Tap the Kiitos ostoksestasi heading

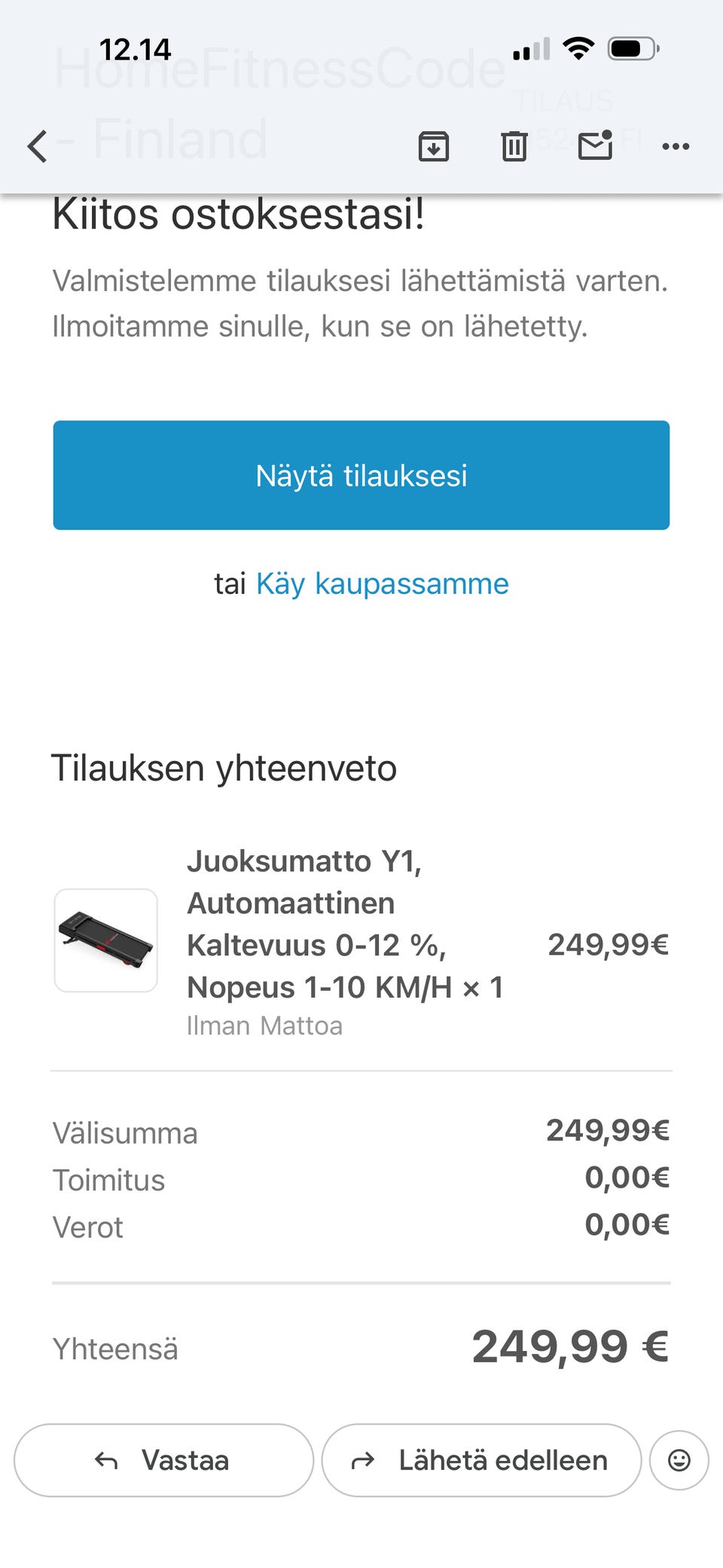238,213
